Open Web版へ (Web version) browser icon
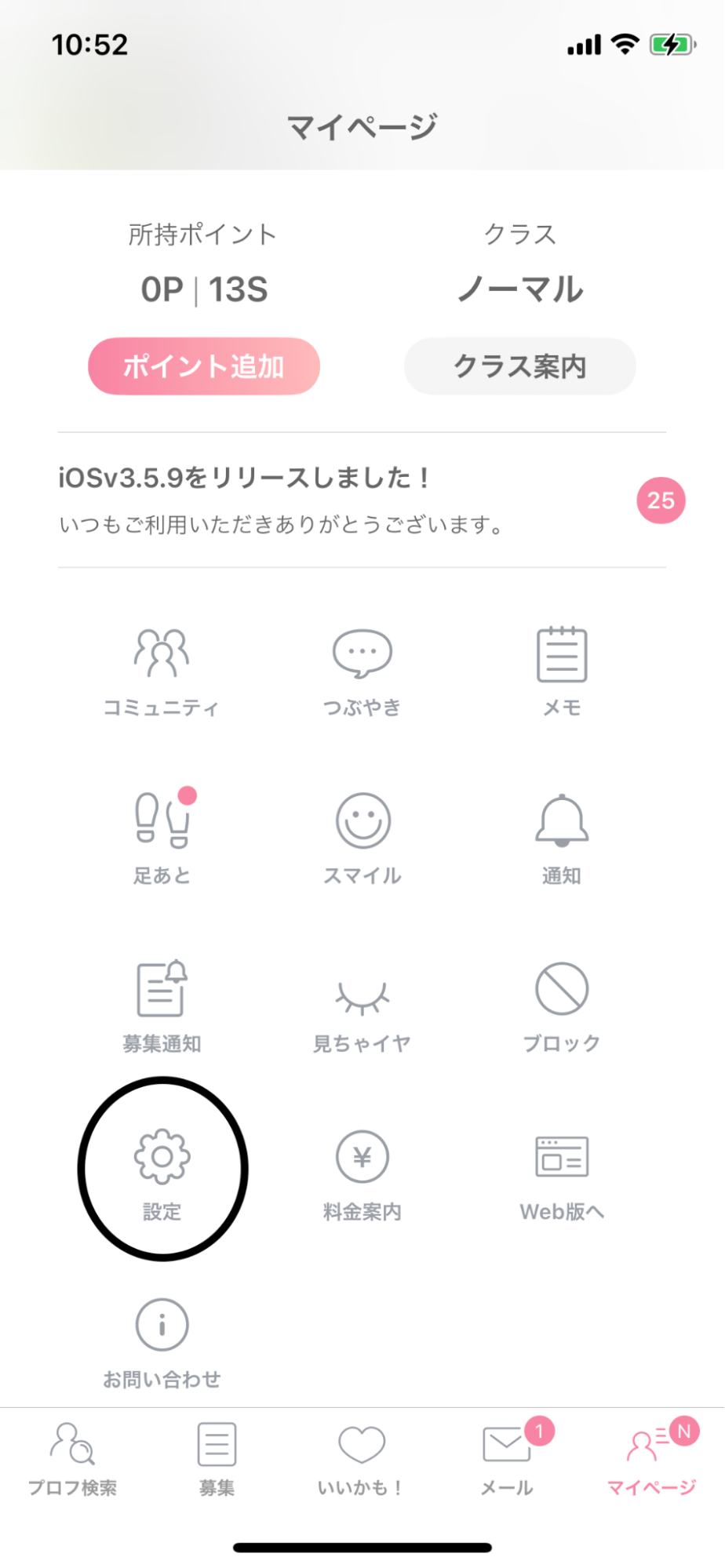The image size is (725, 1568). pos(562,1167)
